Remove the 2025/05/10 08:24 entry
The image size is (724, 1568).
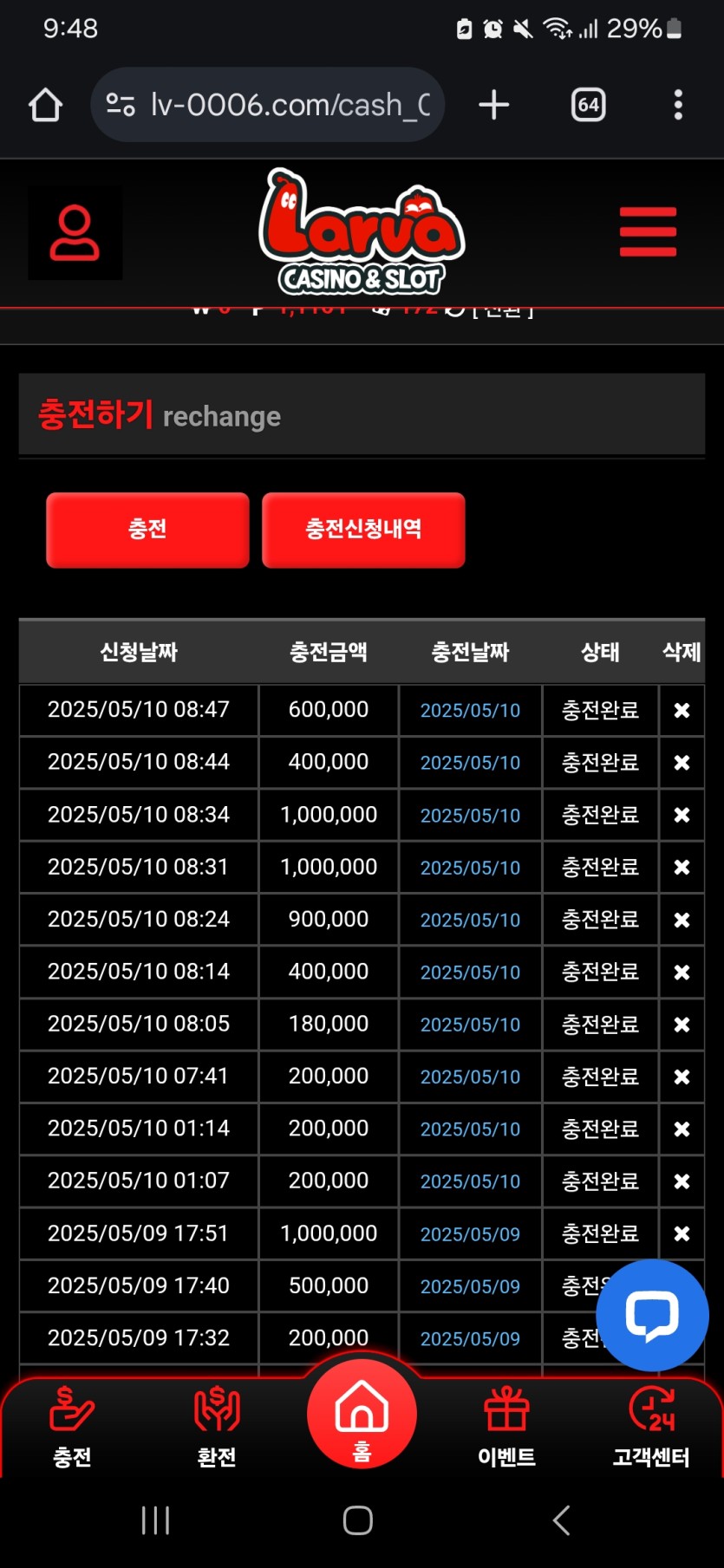tap(682, 920)
